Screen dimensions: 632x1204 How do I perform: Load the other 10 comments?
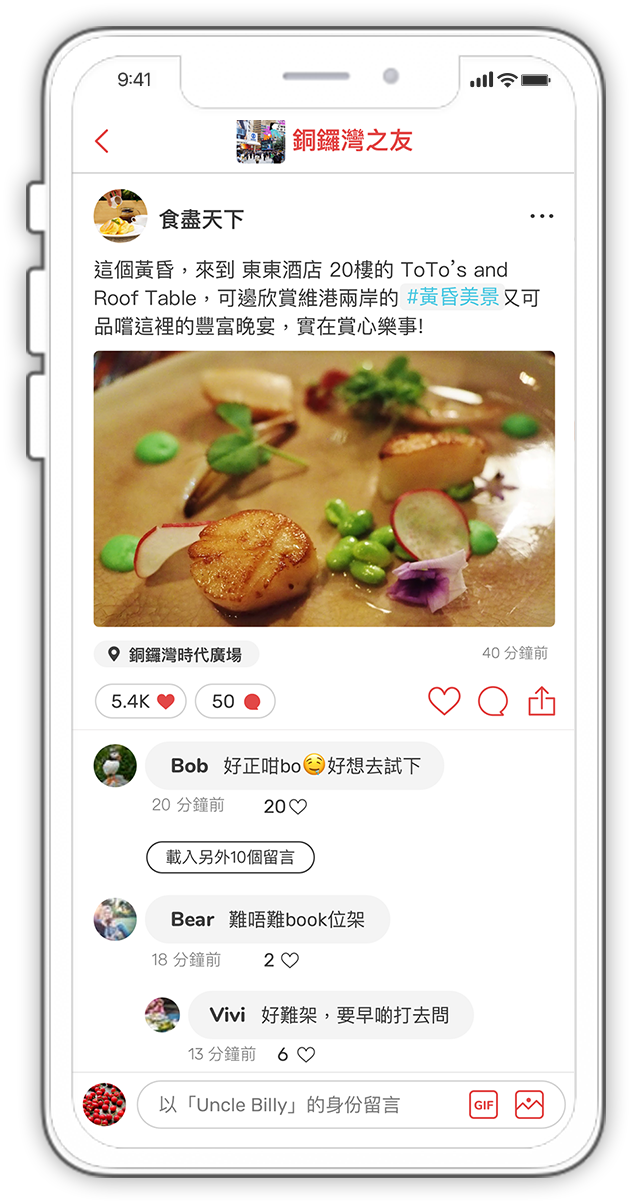point(230,857)
